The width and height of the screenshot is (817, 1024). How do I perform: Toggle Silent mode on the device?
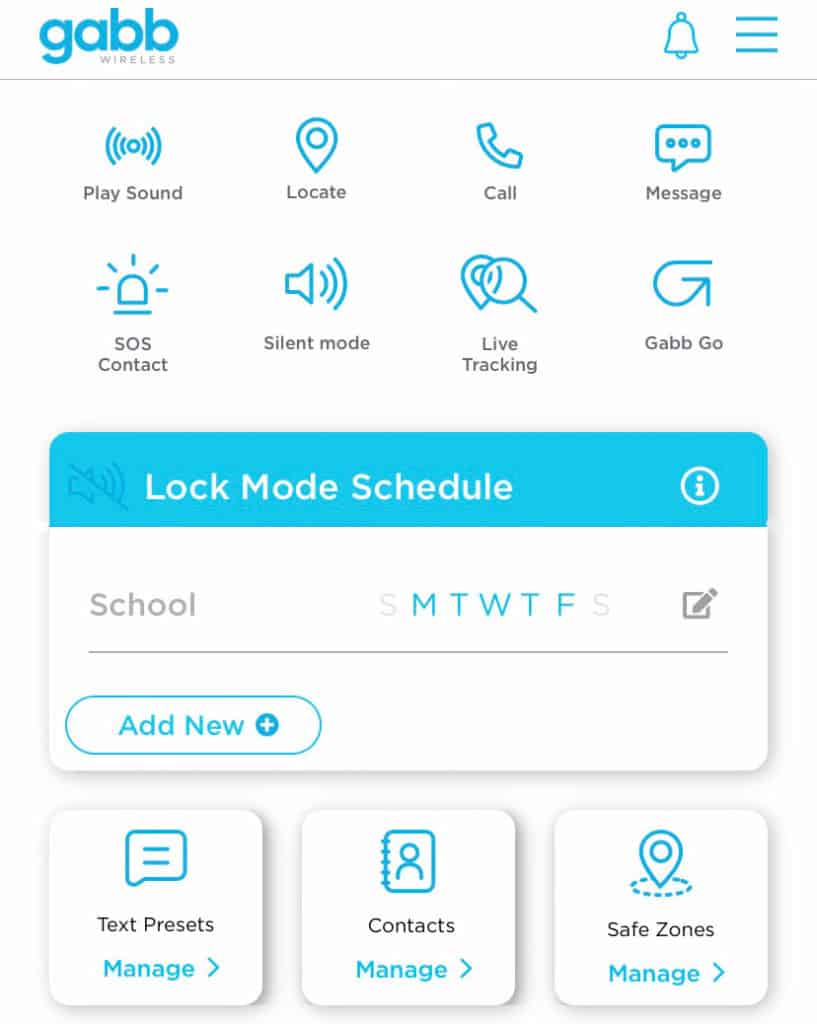coord(316,285)
